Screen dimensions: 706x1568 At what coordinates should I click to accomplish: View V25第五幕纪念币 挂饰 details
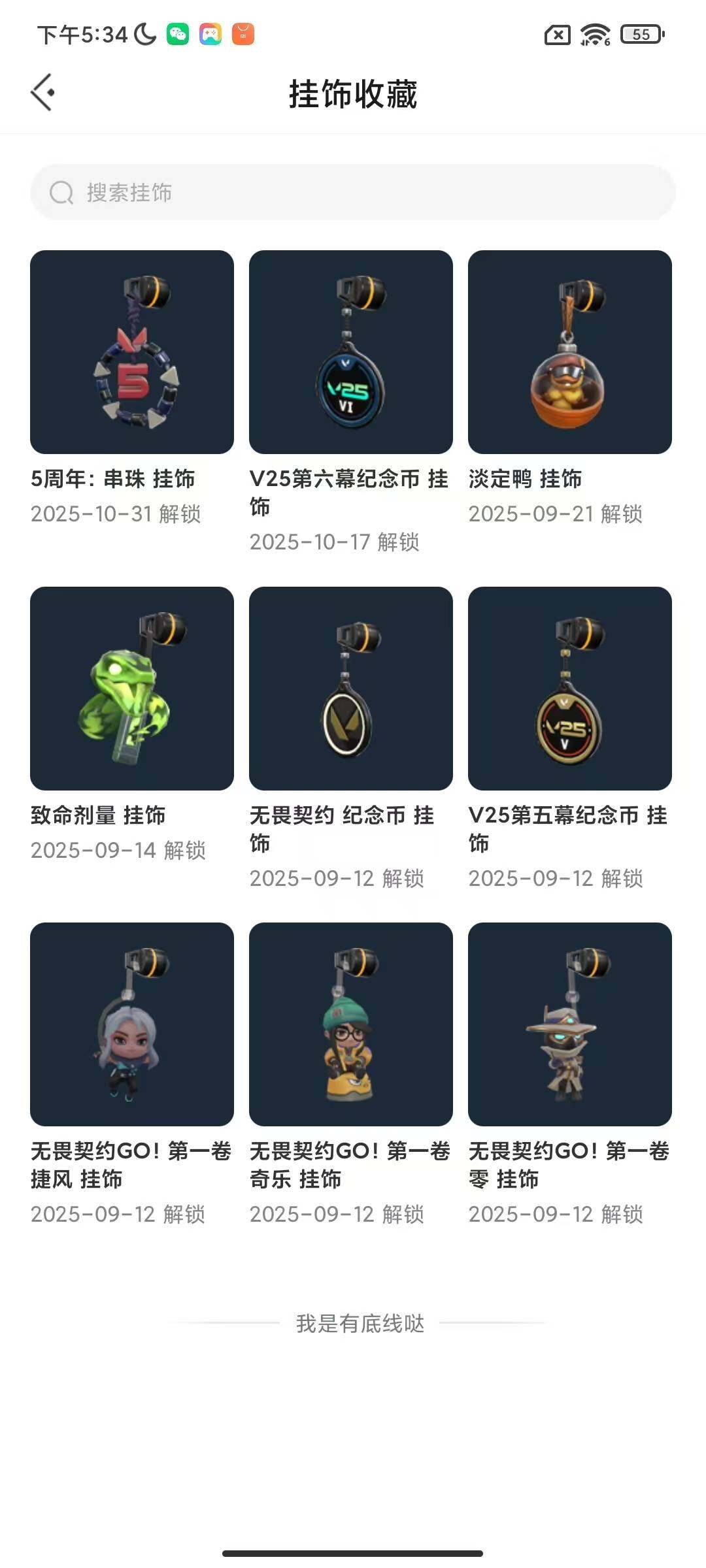click(570, 688)
